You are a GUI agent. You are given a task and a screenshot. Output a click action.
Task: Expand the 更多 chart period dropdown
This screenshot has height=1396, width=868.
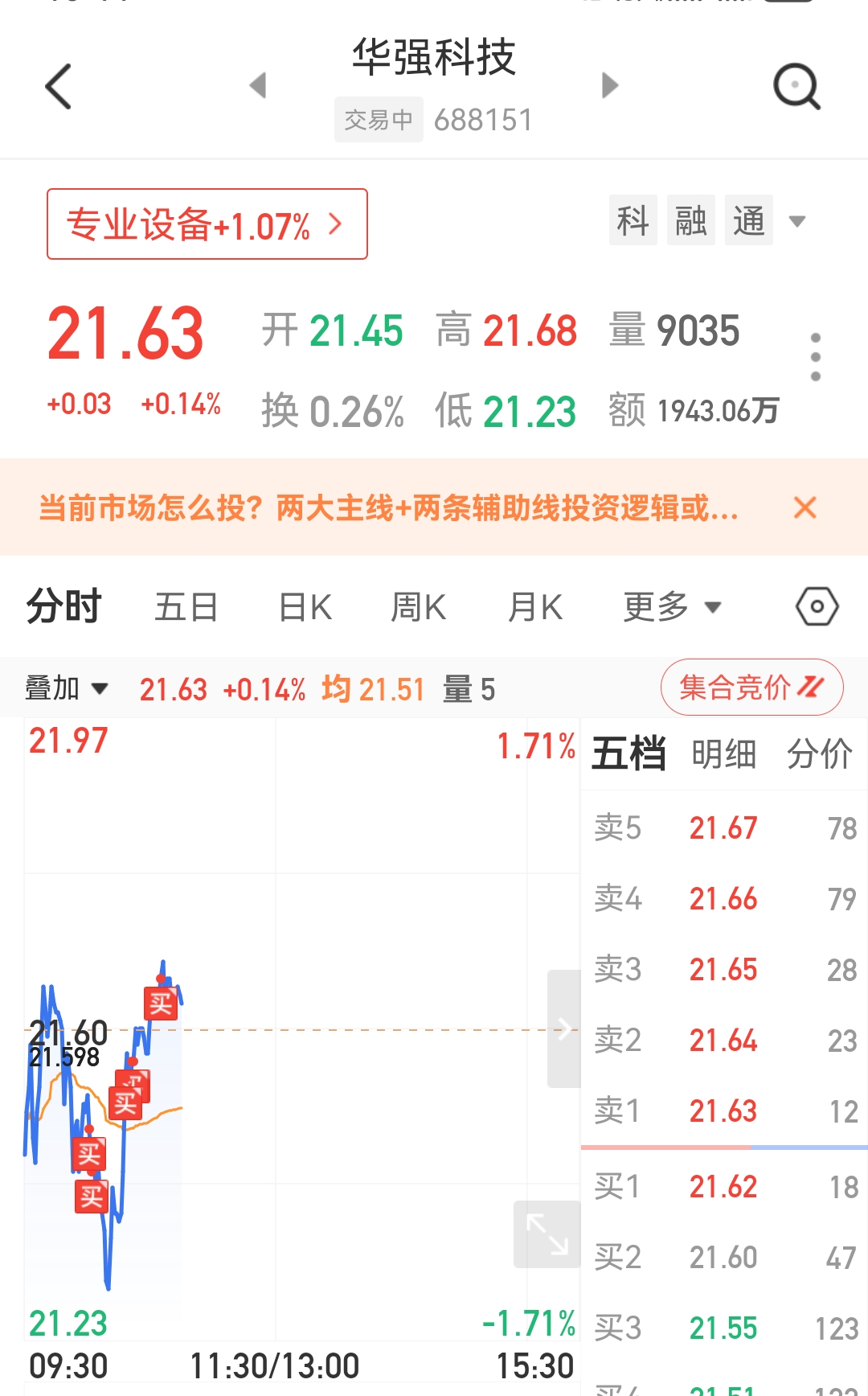672,607
